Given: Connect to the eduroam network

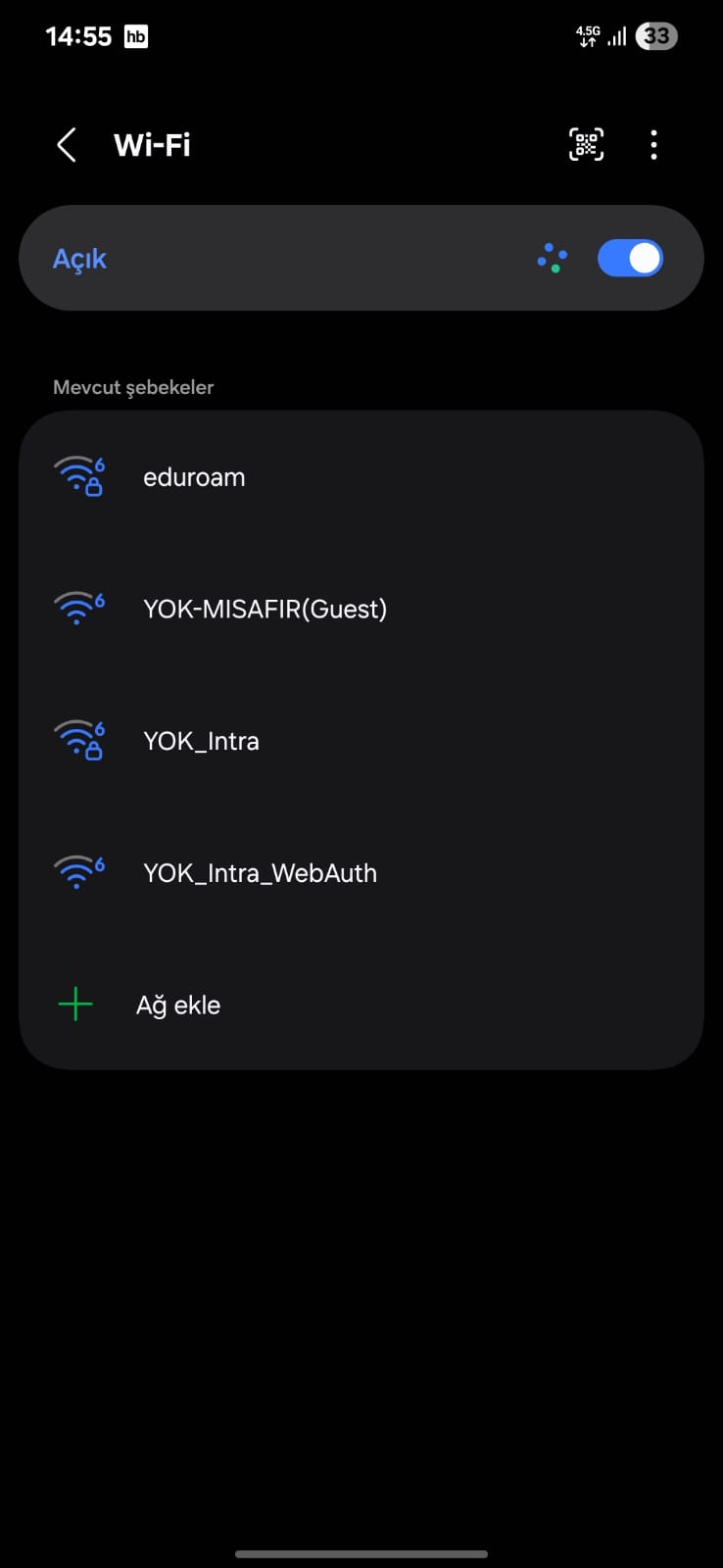Looking at the screenshot, I should click(x=194, y=477).
